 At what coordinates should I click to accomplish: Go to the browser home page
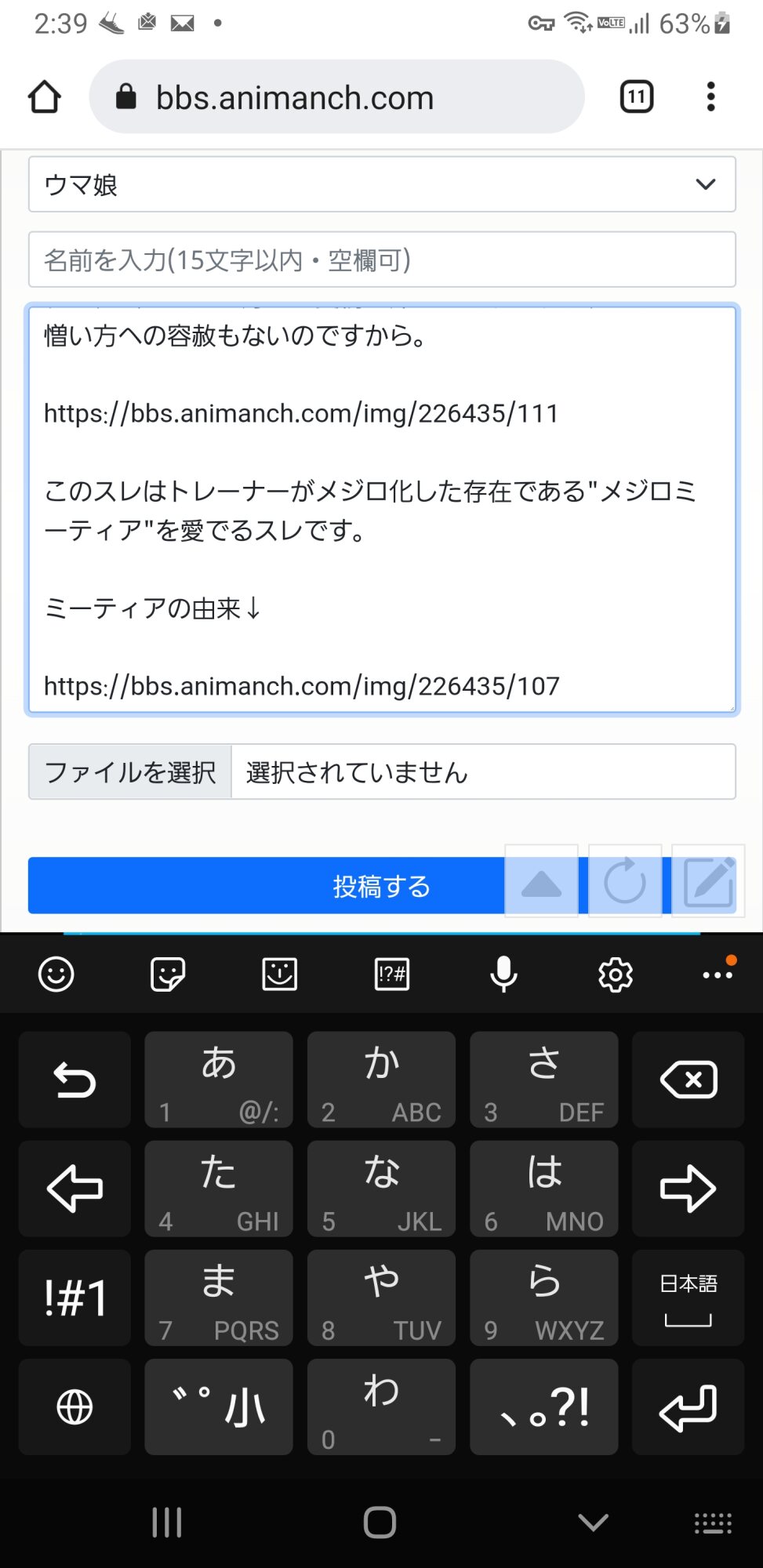tap(45, 97)
